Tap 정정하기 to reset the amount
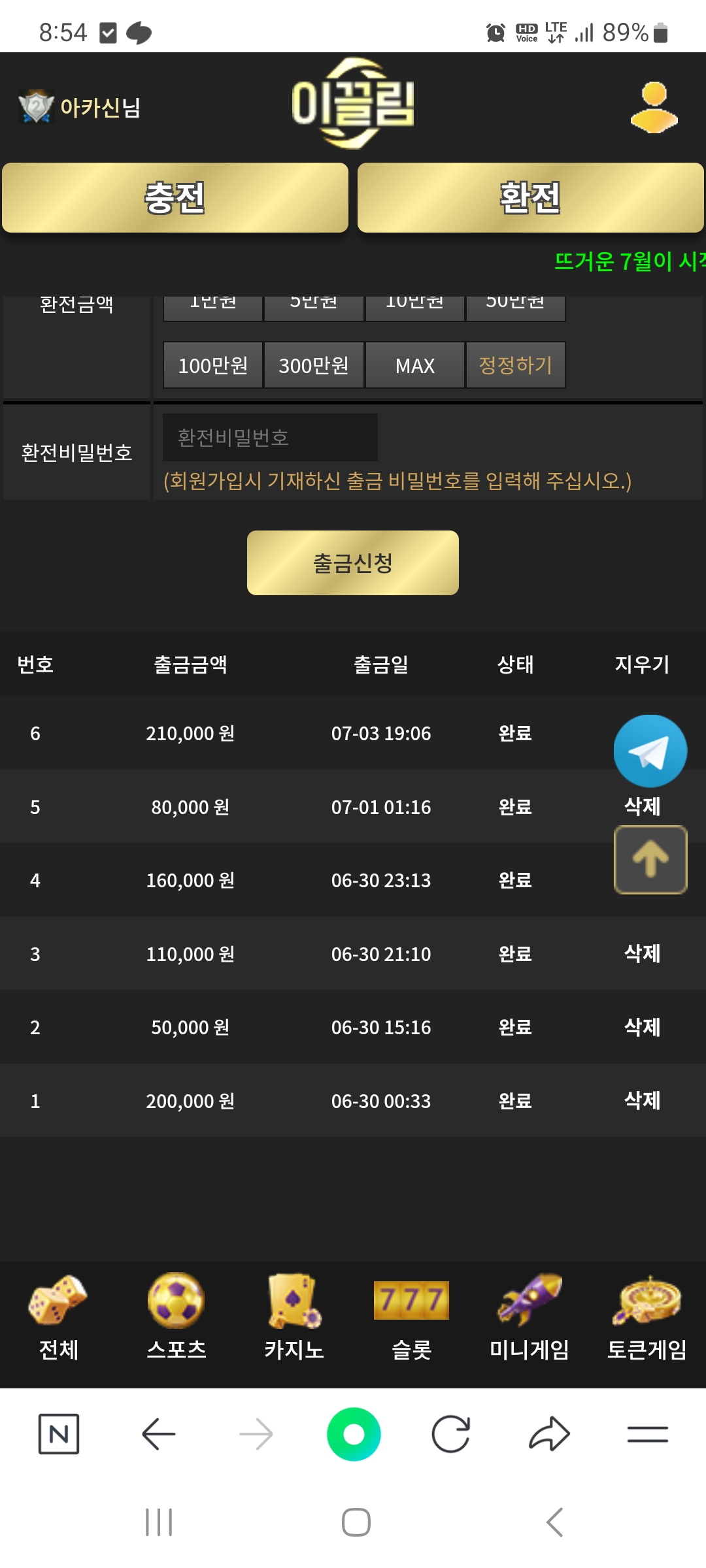 point(516,365)
